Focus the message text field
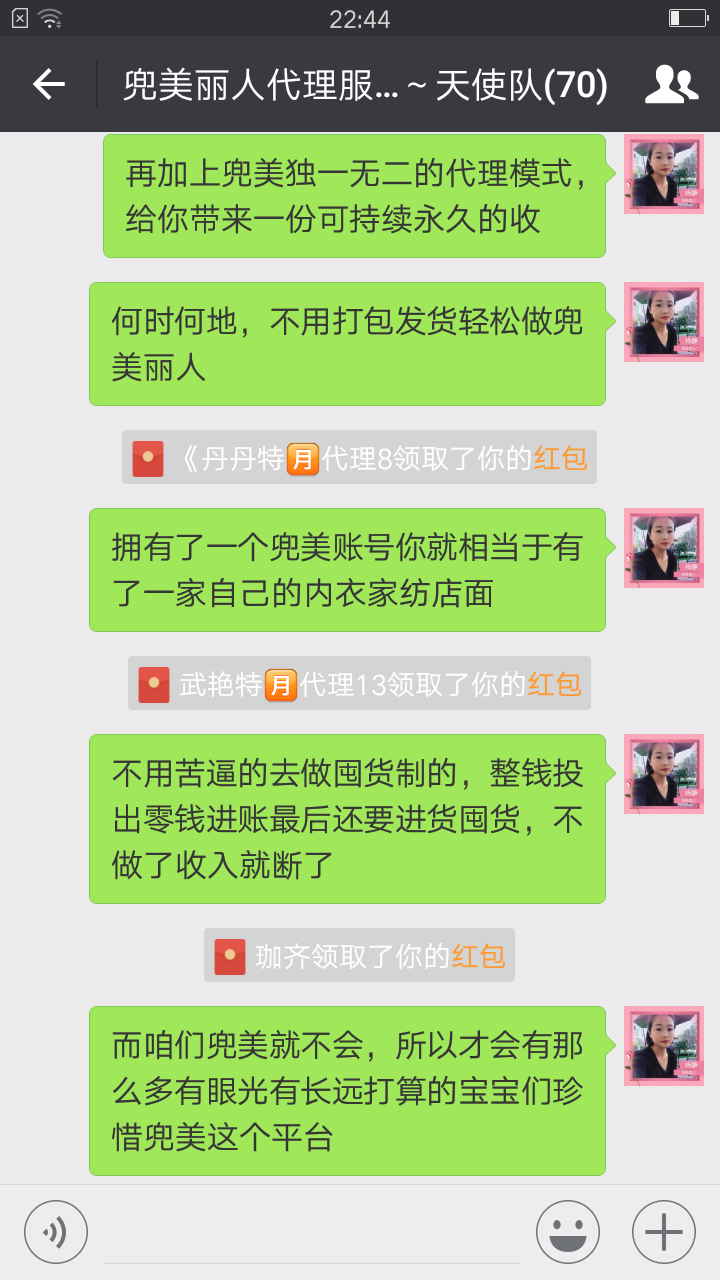720x1280 pixels. (x=311, y=1233)
